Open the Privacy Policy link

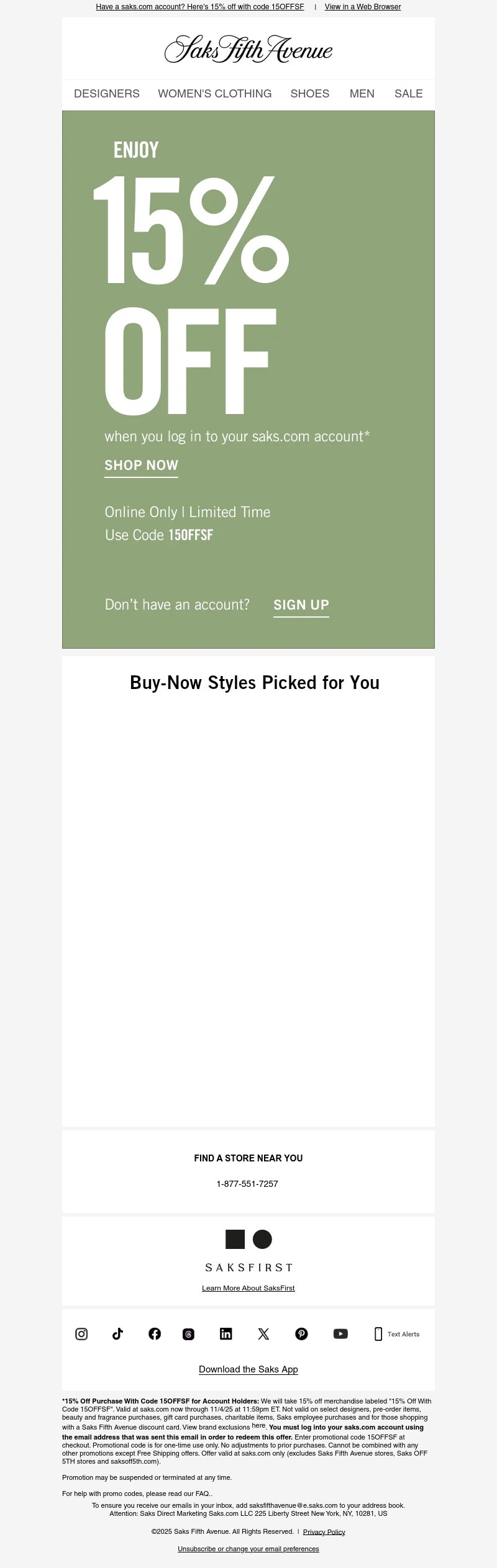pyautogui.click(x=324, y=1532)
